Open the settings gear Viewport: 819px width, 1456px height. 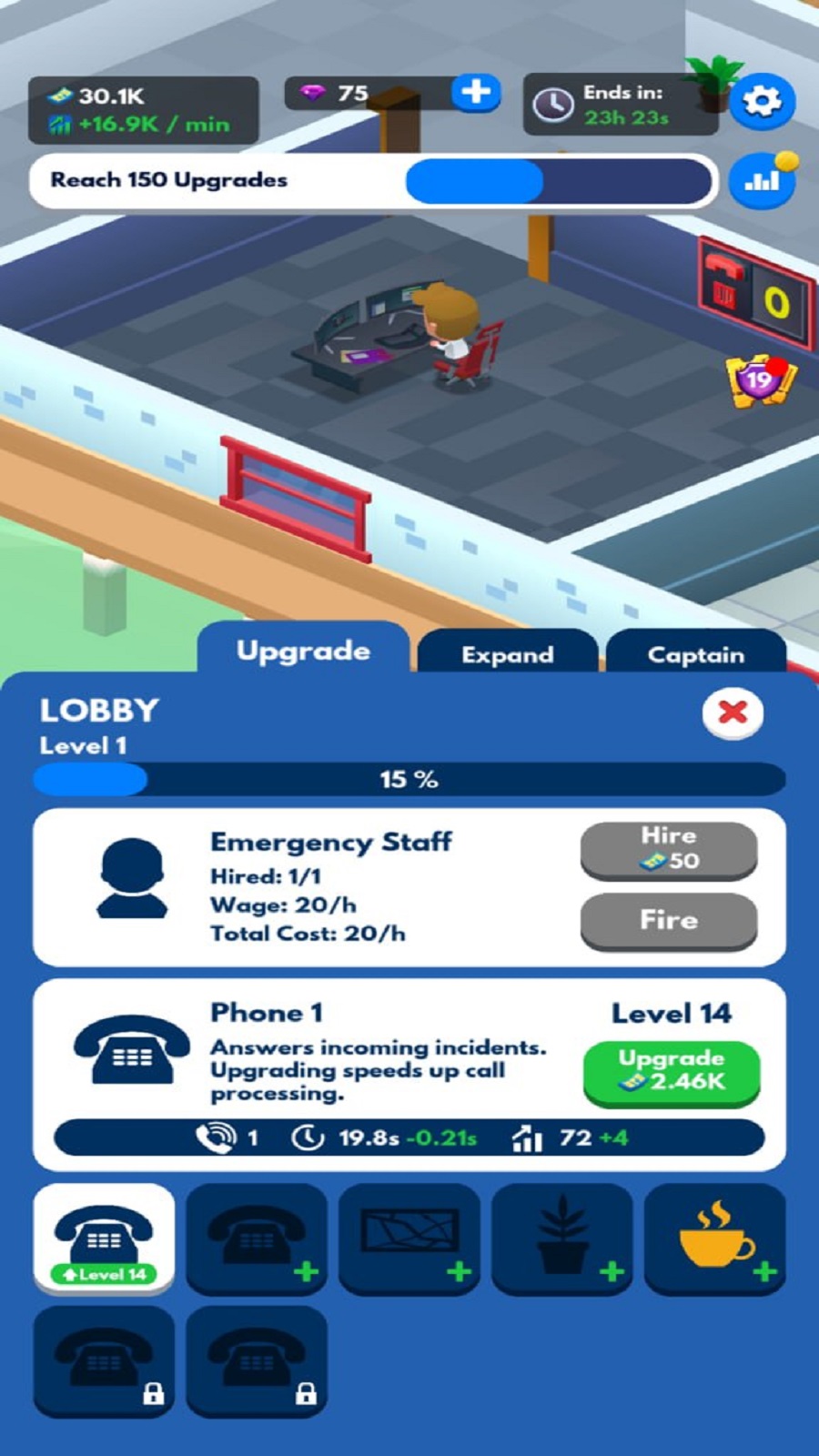[x=762, y=101]
